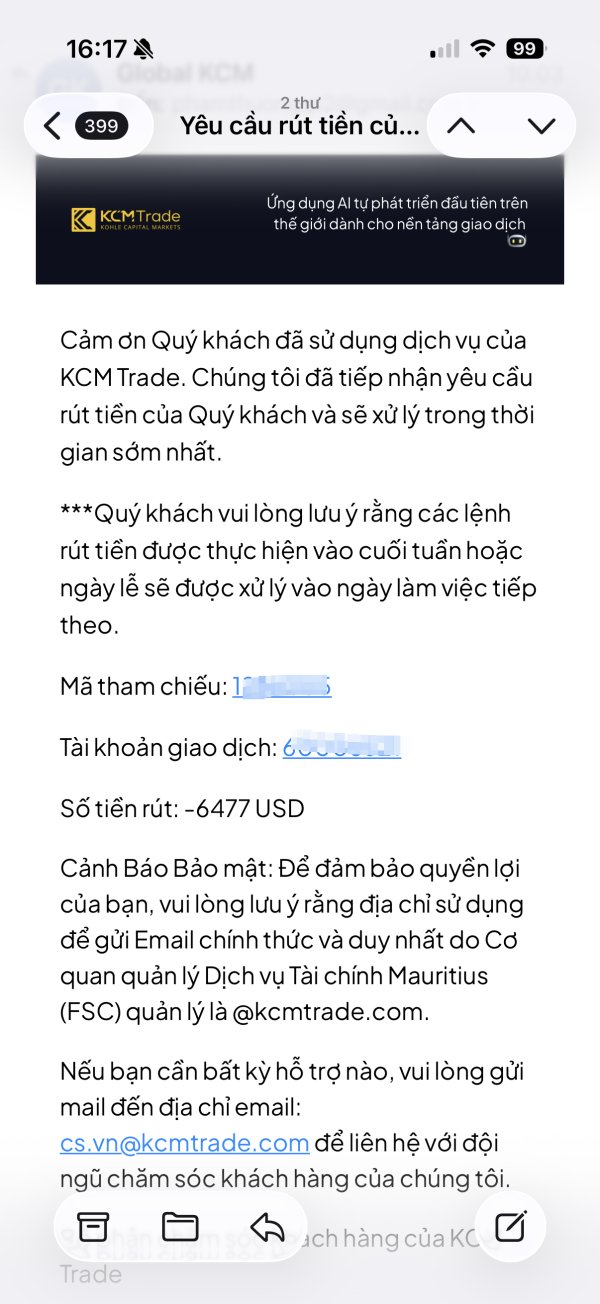The width and height of the screenshot is (600, 1304).
Task: Open the KCM Trade banner image
Action: tap(300, 219)
